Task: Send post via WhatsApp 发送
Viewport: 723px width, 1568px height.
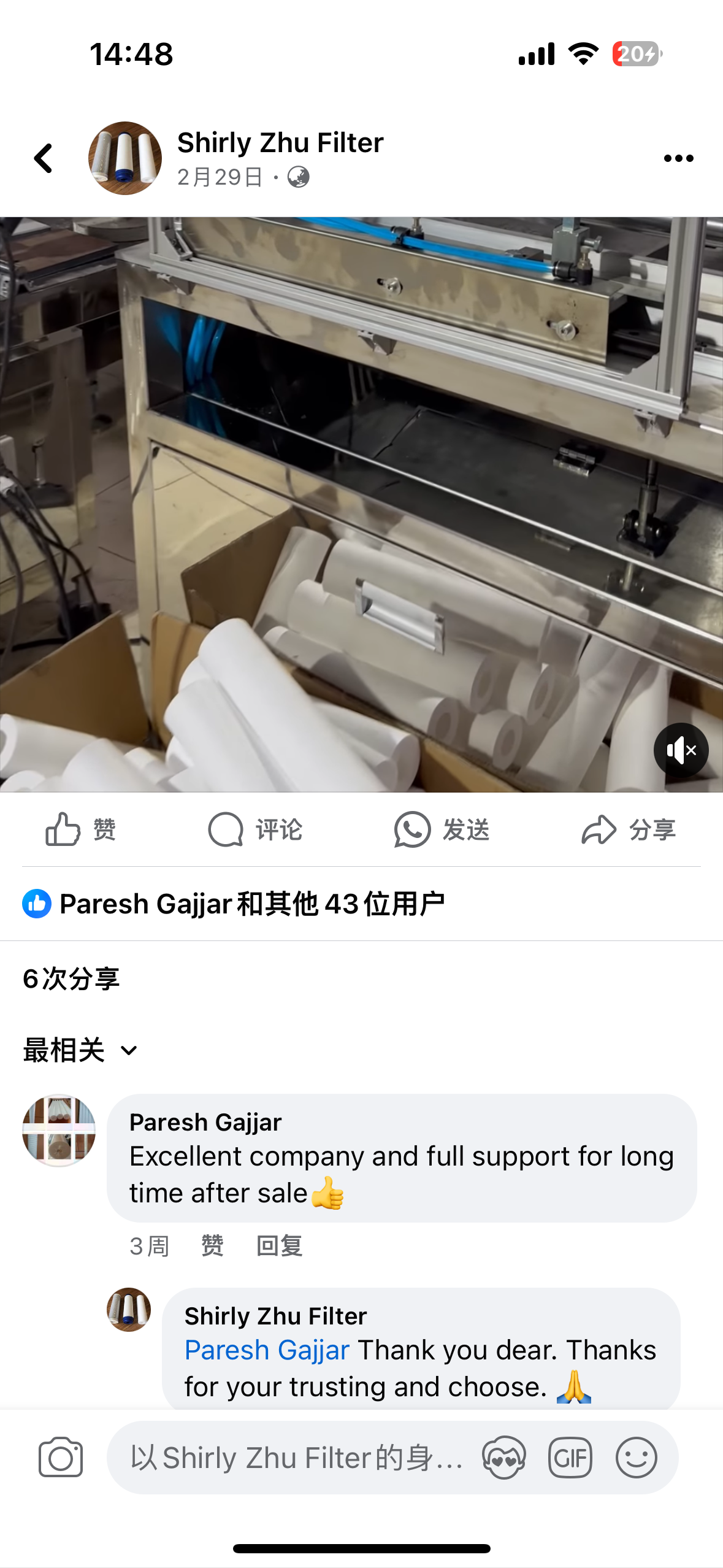Action: click(x=442, y=829)
